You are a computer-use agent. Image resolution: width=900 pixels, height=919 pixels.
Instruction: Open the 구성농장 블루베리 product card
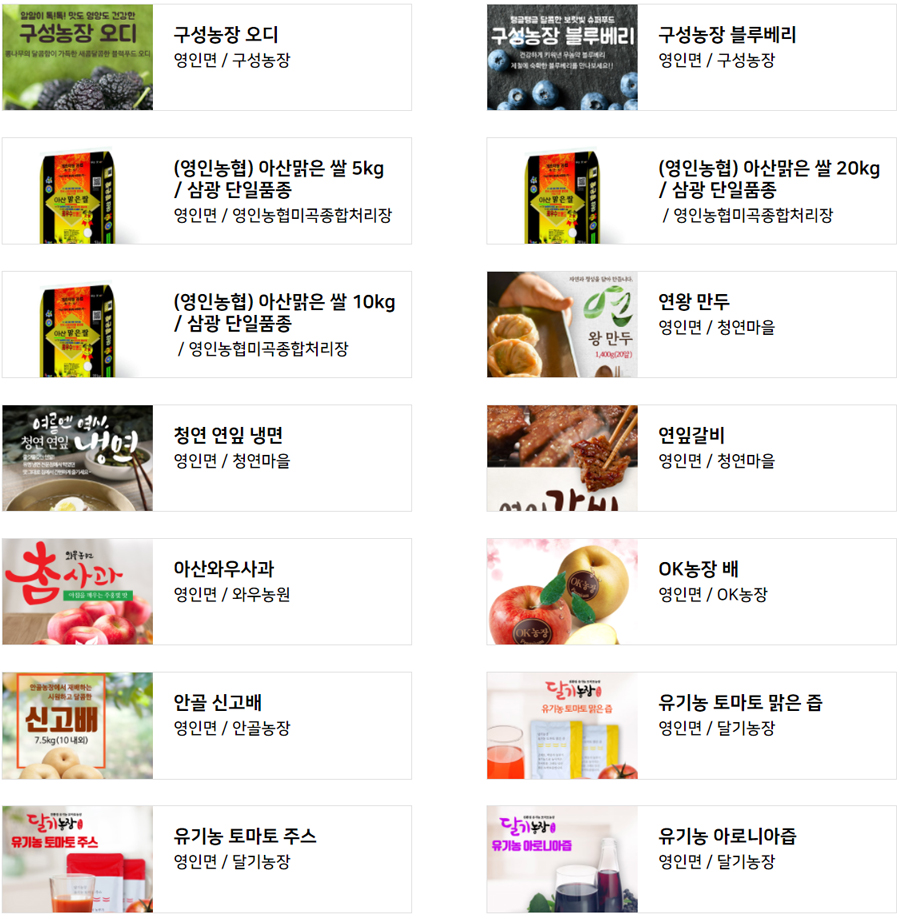click(x=690, y=57)
